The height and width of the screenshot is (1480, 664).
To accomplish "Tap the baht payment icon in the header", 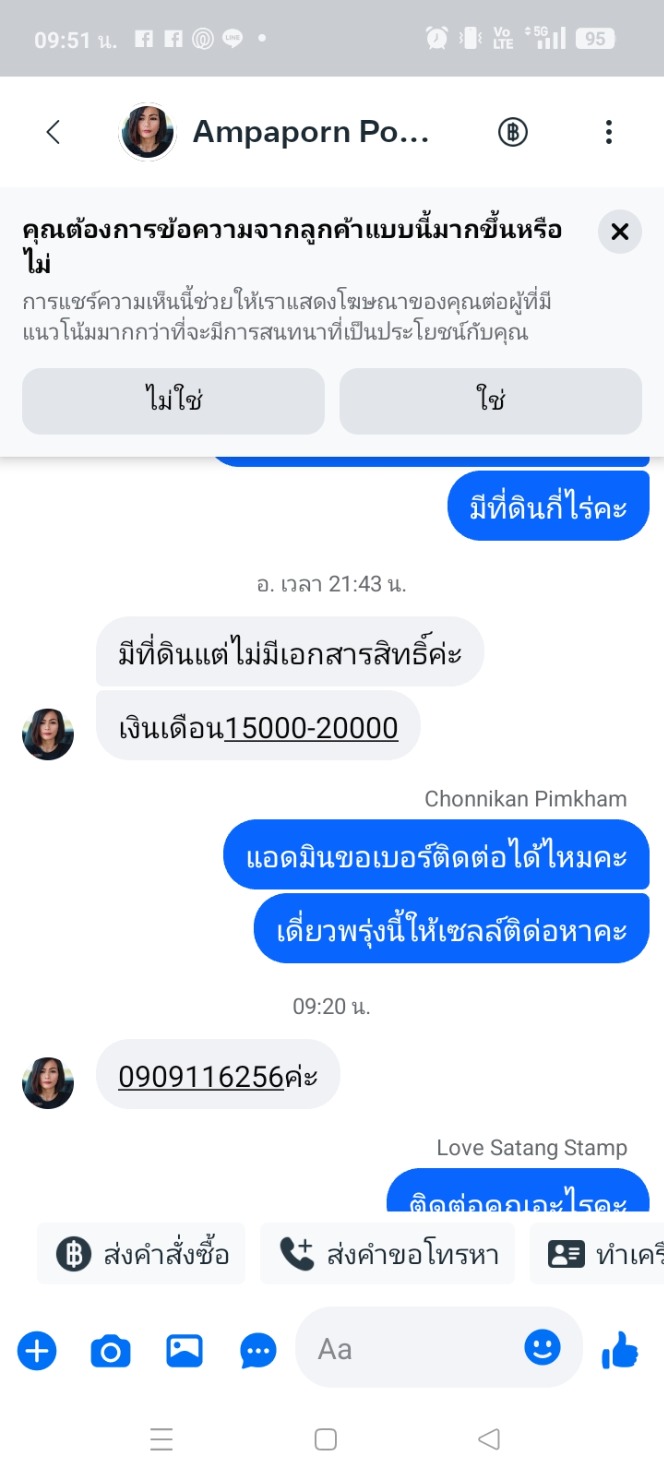I will click(513, 132).
